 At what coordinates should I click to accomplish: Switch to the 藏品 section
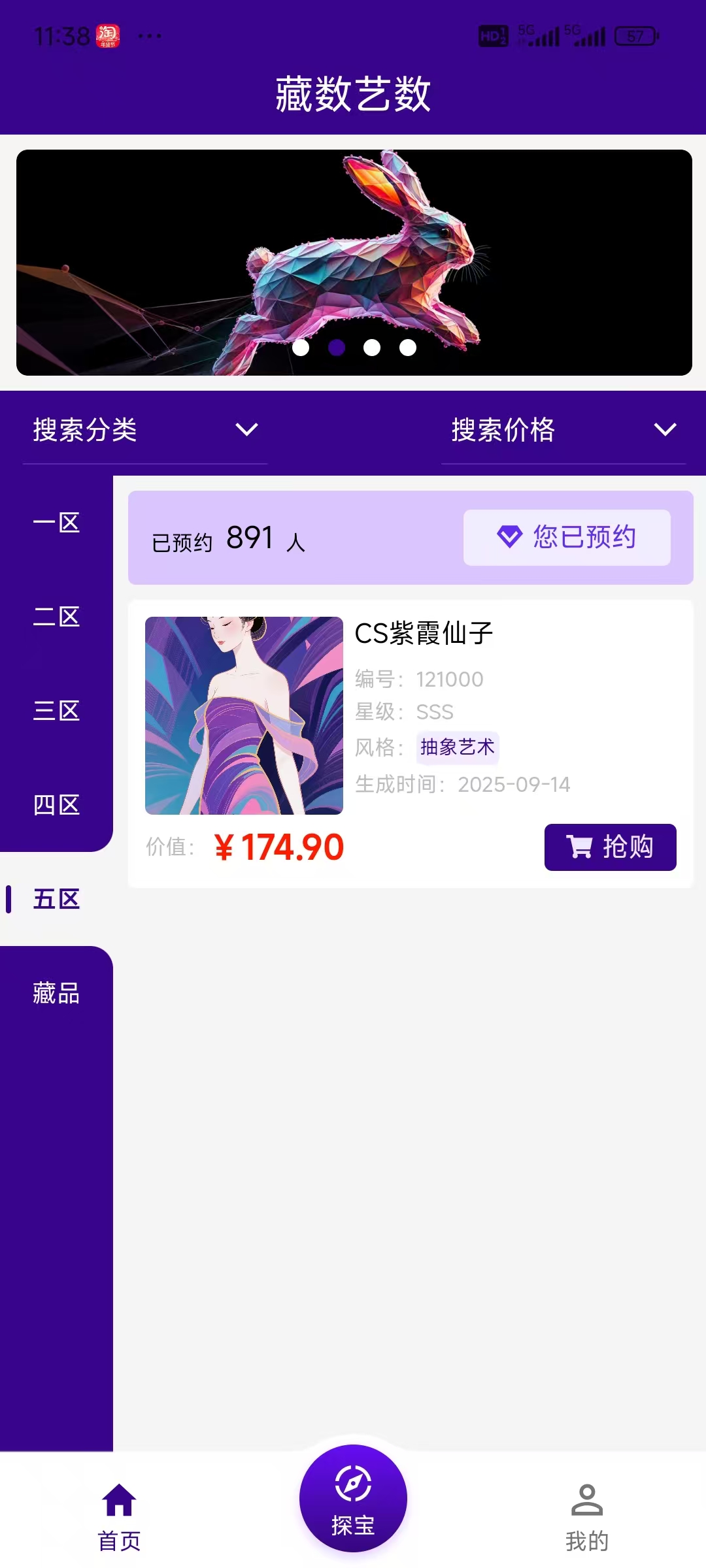coord(56,993)
